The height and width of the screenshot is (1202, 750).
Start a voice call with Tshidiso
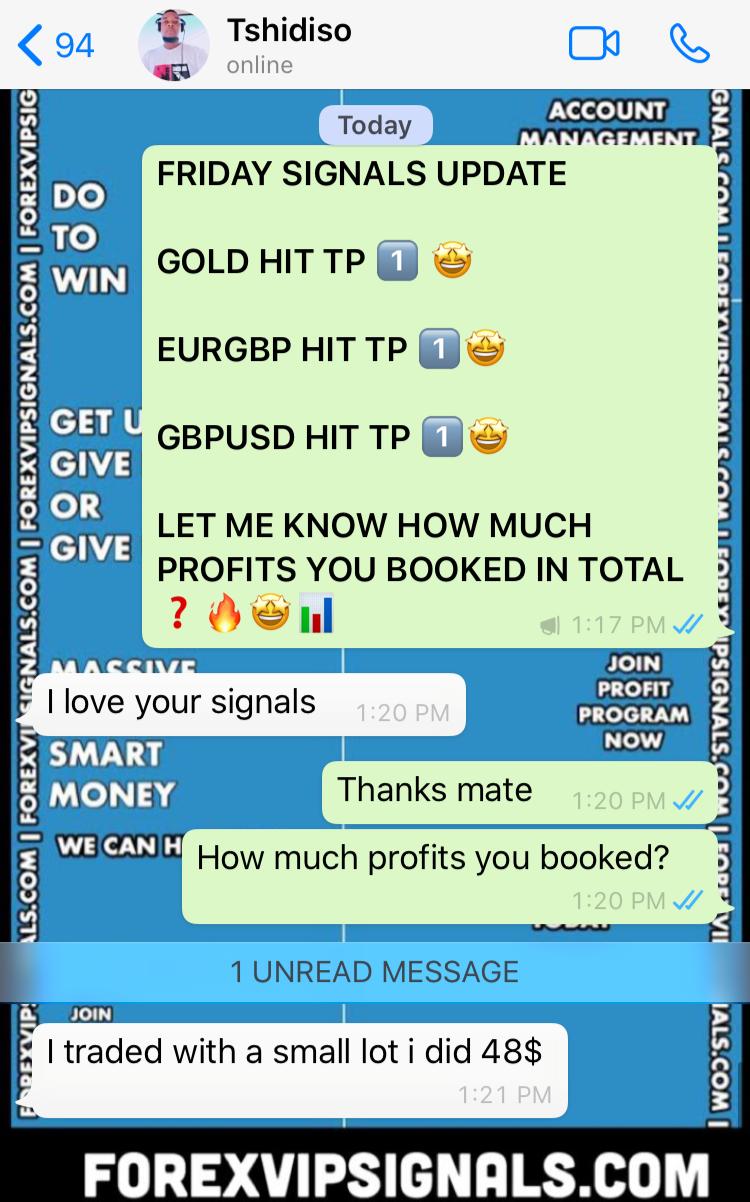(689, 44)
